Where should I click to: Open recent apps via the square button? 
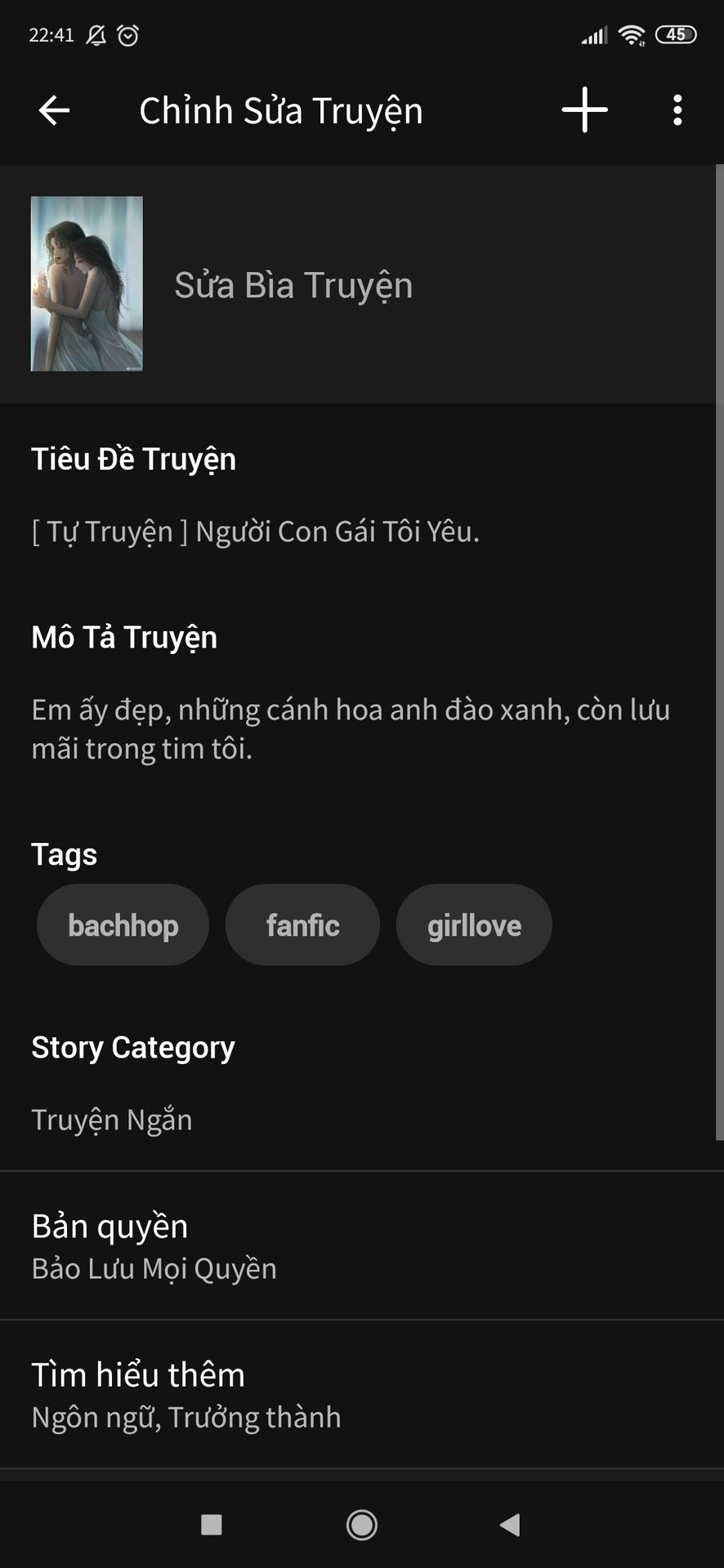tap(212, 1524)
